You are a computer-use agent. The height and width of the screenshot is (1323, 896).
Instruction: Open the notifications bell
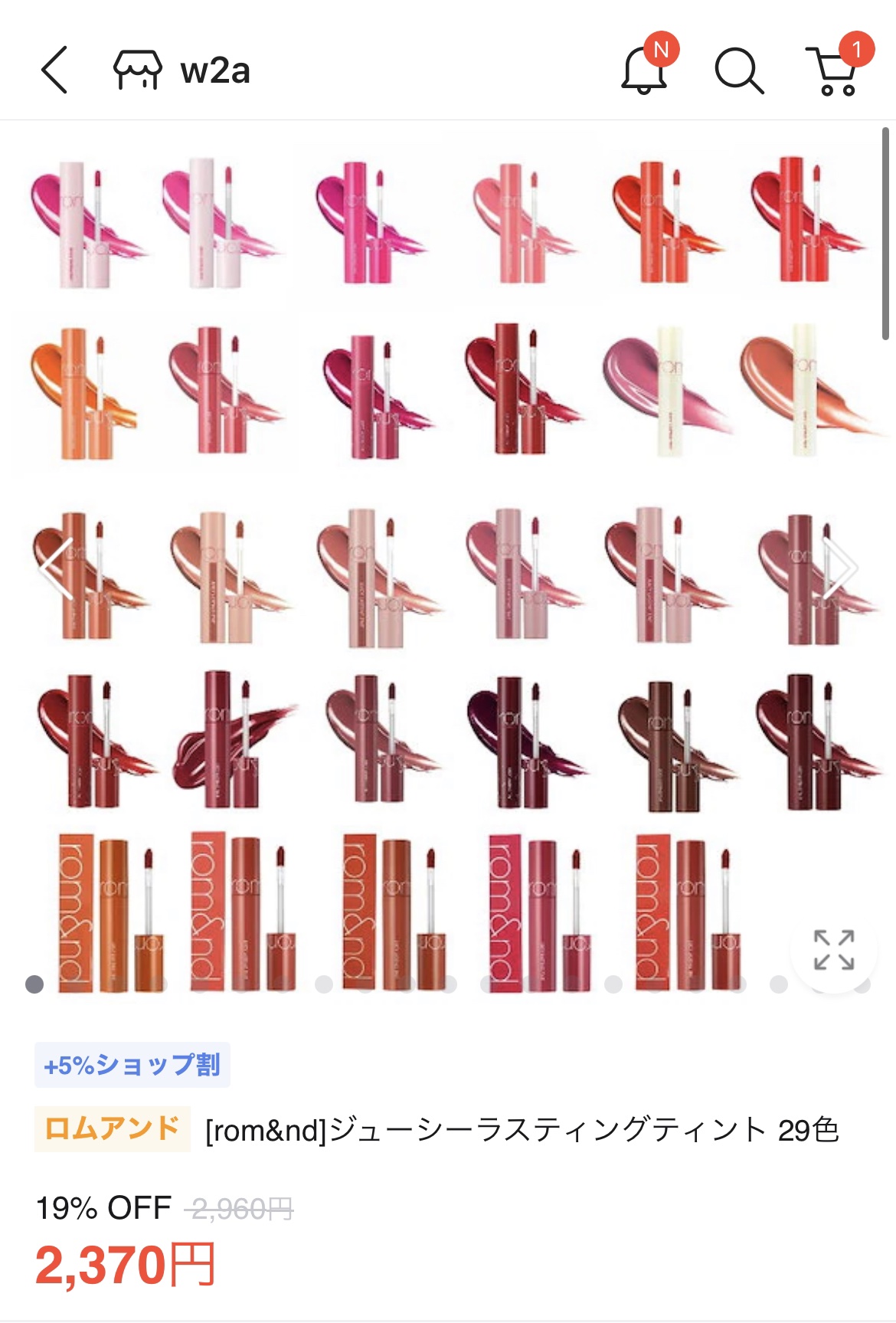pos(645,70)
